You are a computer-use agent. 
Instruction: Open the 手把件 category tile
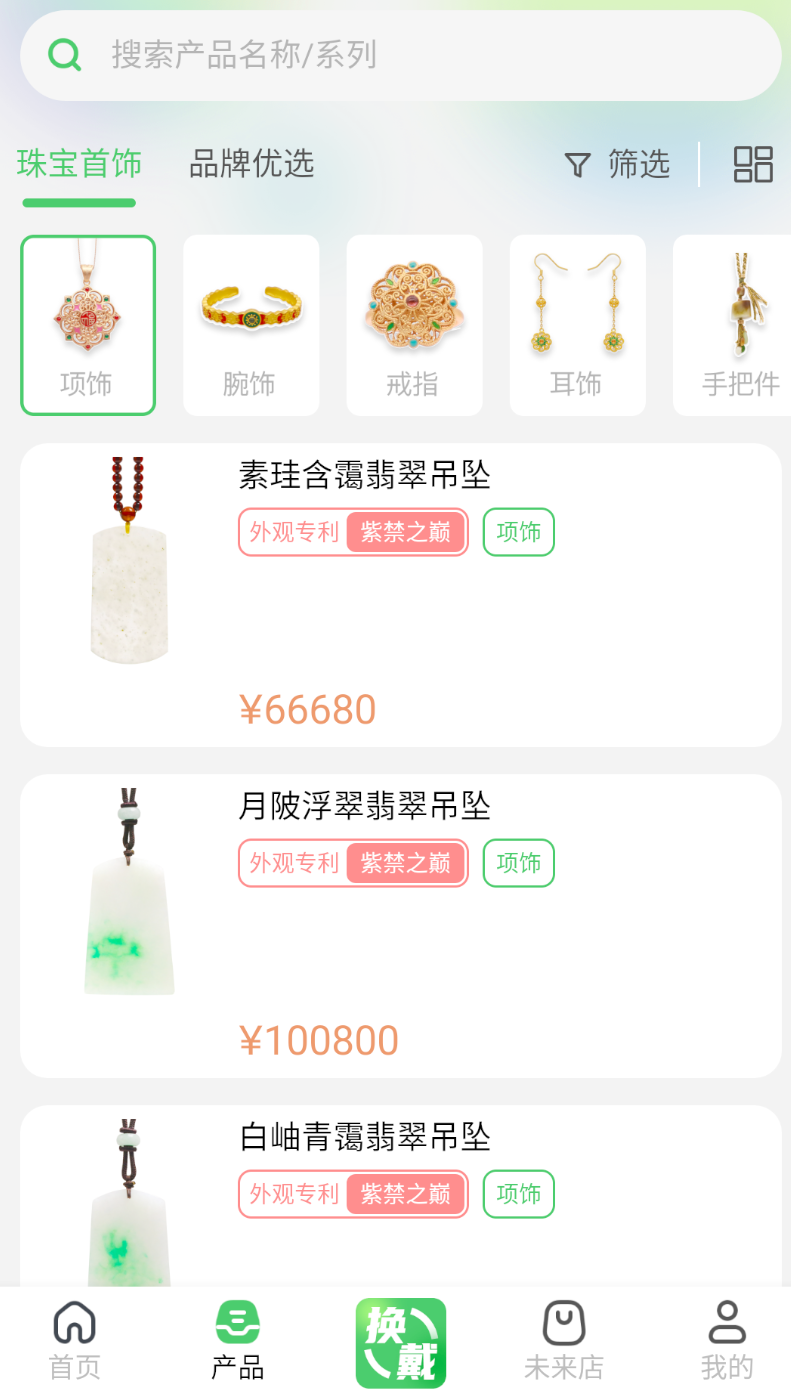pos(732,325)
